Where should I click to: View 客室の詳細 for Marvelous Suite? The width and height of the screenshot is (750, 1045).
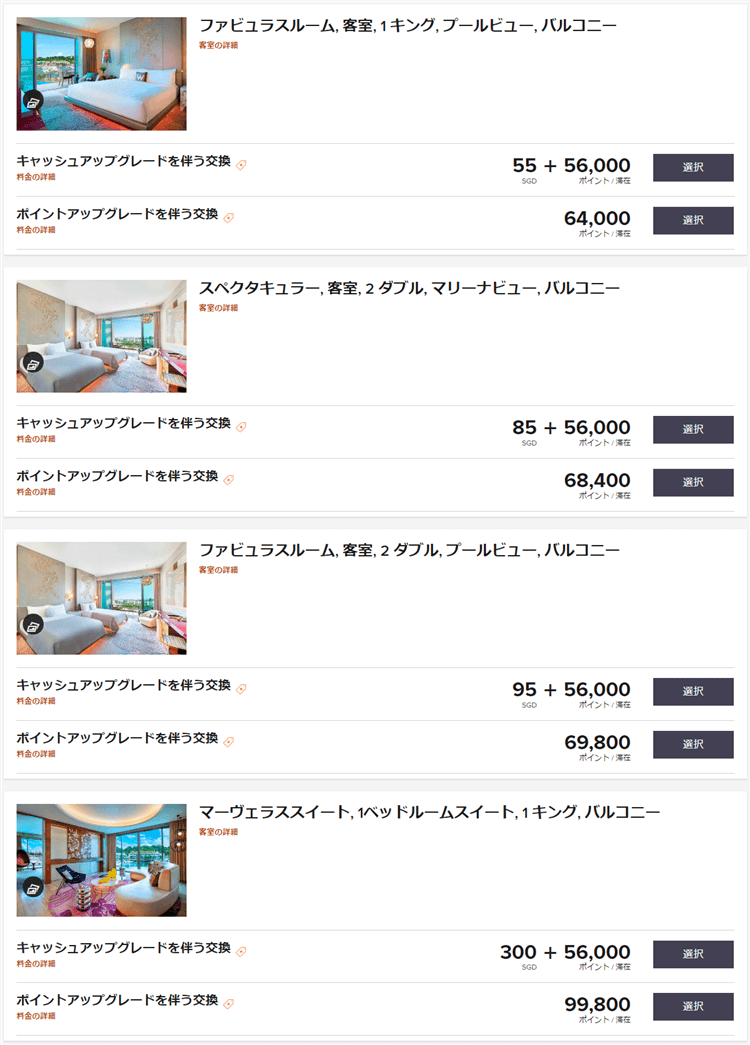218,832
